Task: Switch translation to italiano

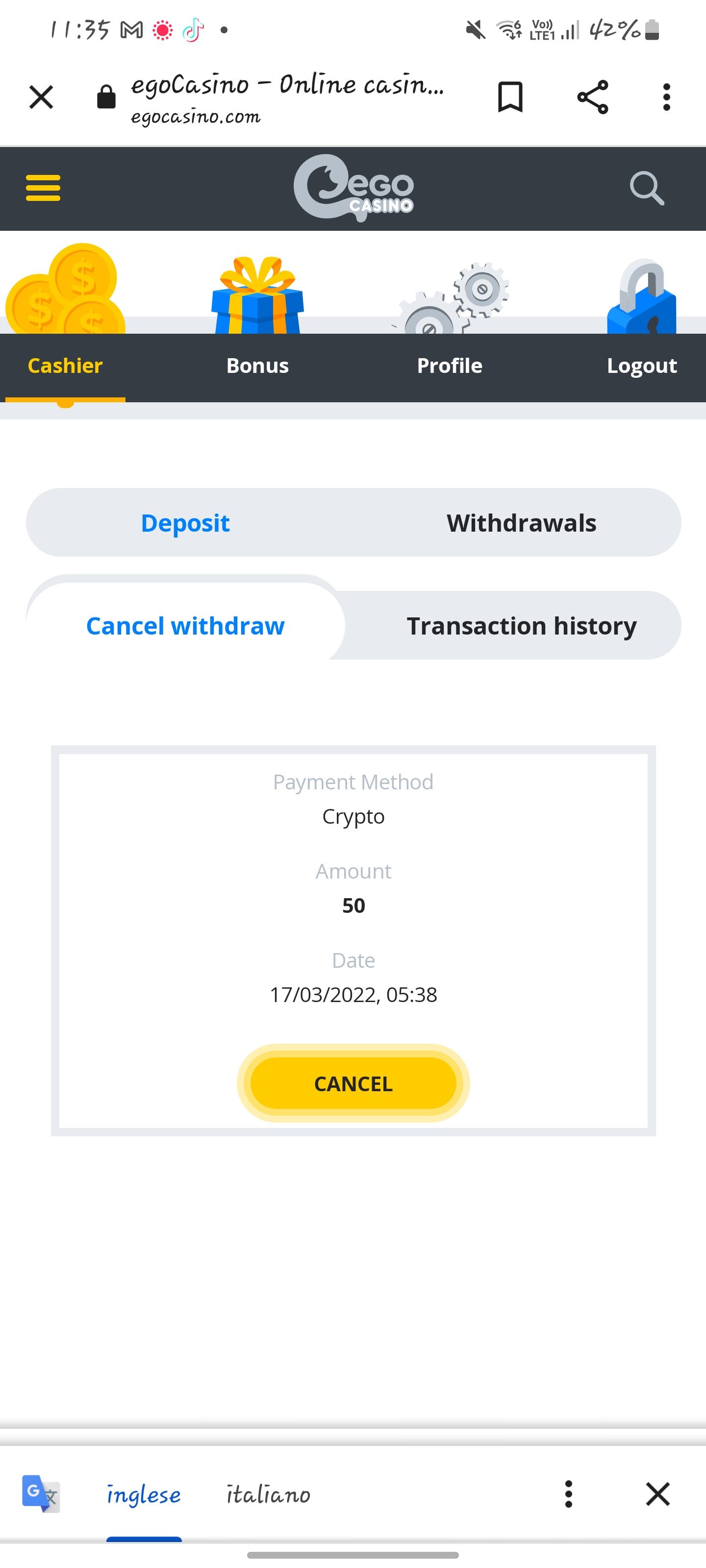Action: pos(269,1495)
